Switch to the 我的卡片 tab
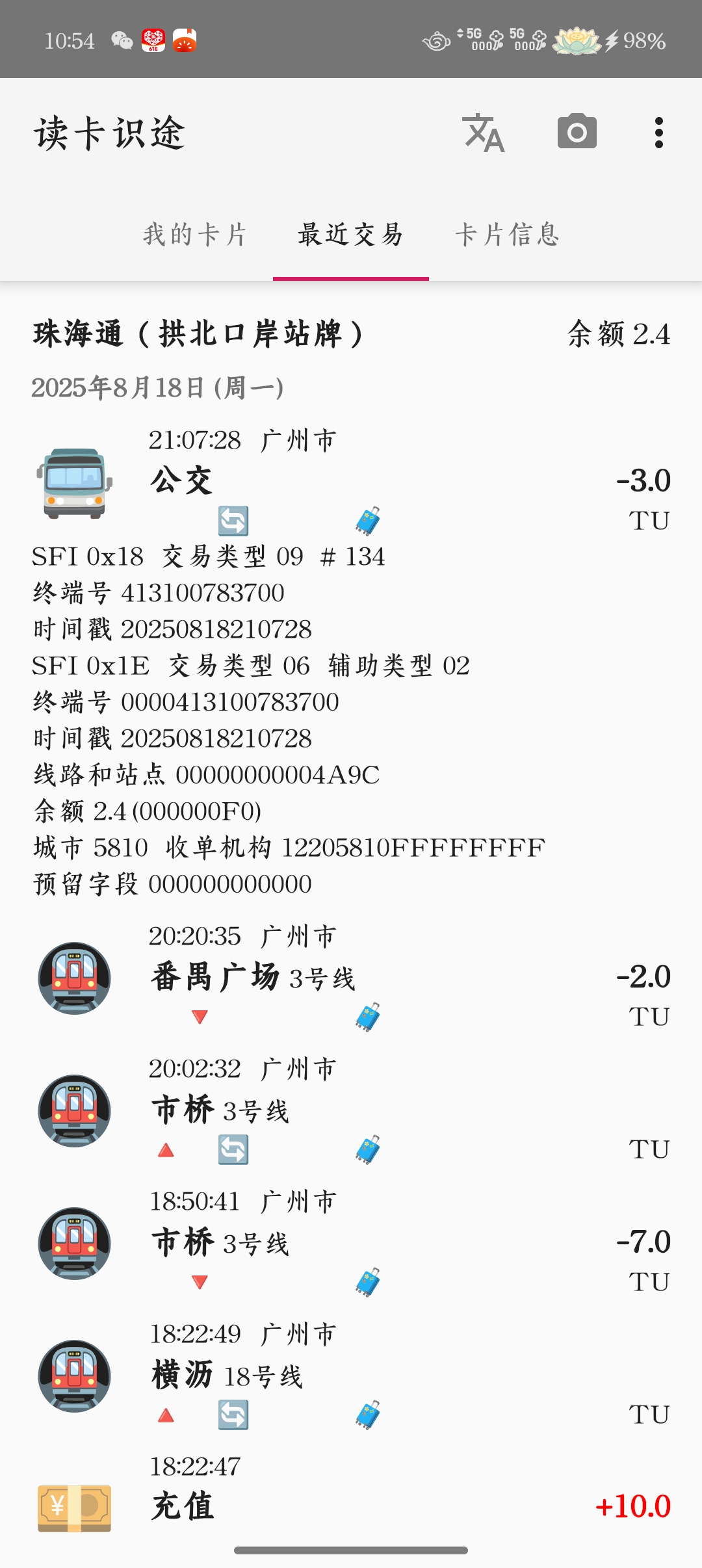The height and width of the screenshot is (1568, 702). (195, 235)
